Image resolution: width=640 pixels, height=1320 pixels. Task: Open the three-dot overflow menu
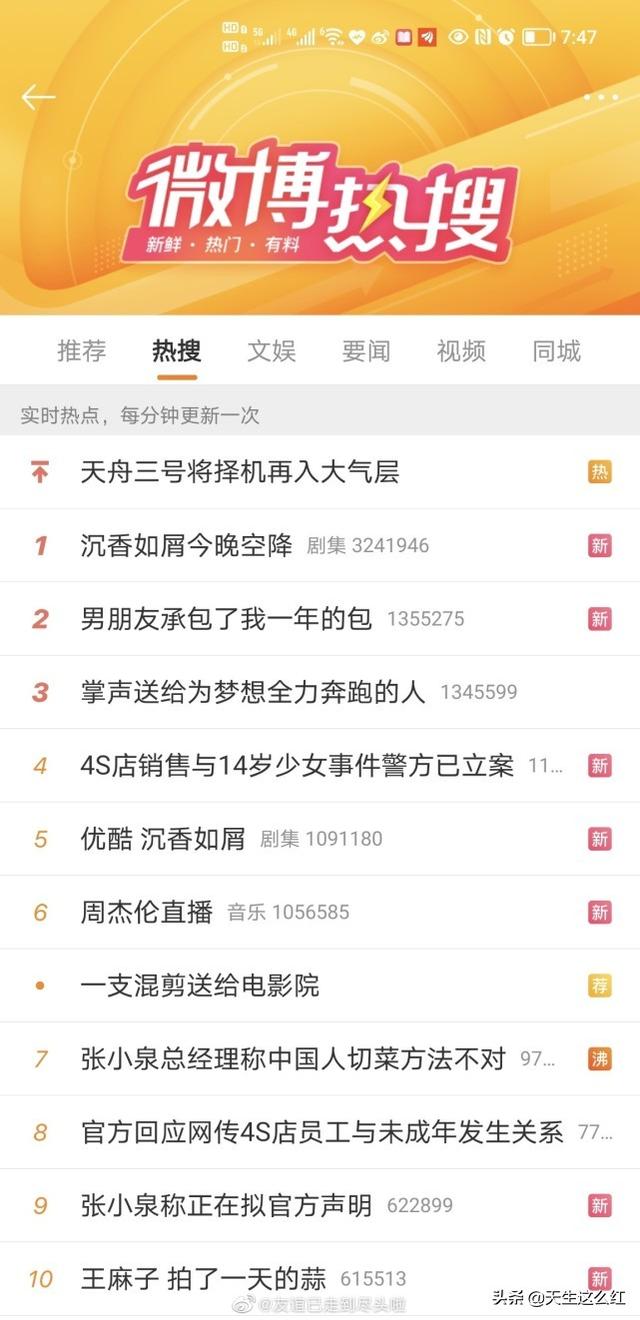(601, 97)
